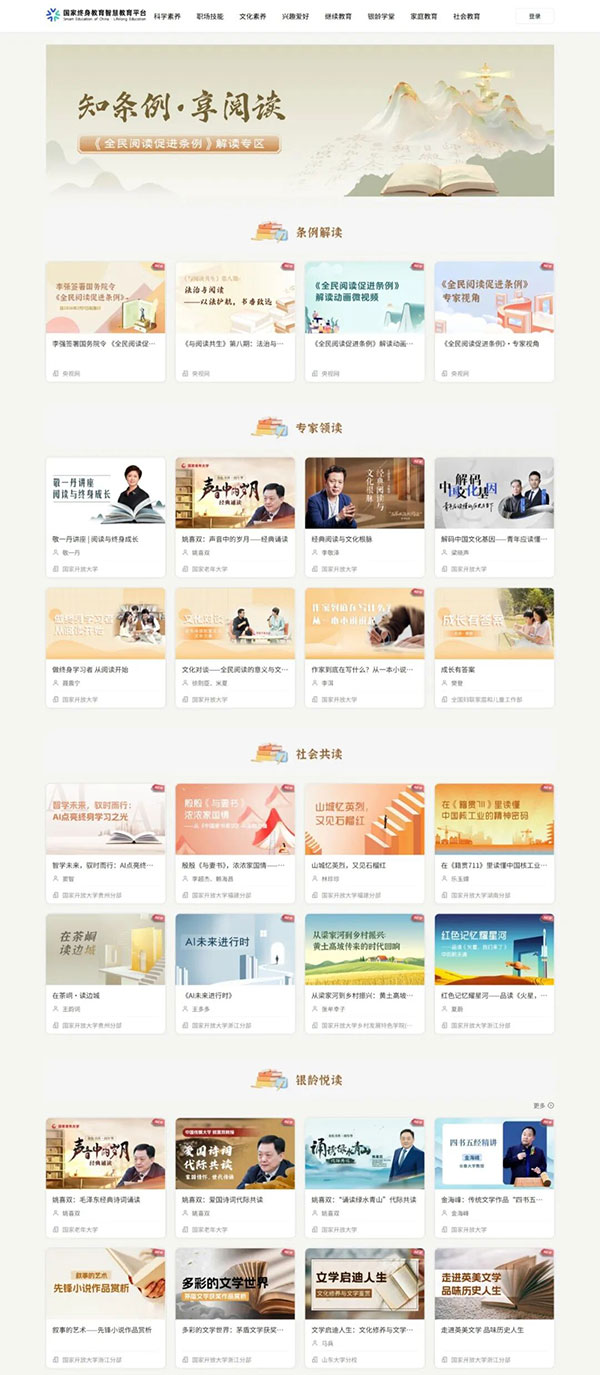Viewport: 600px width, 1375px height.
Task: Open the 家庭教育 section
Action: [x=424, y=17]
